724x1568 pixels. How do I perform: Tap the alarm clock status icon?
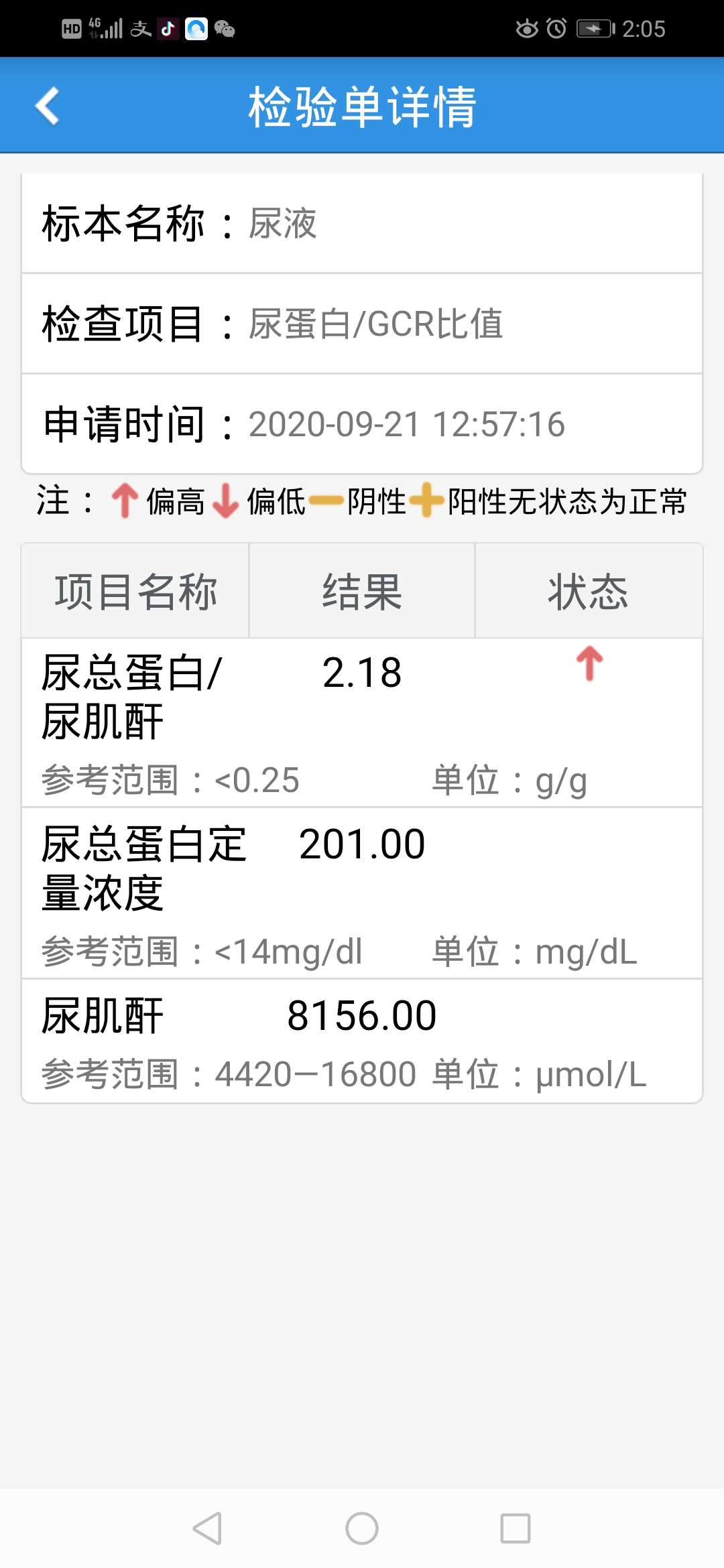(556, 28)
